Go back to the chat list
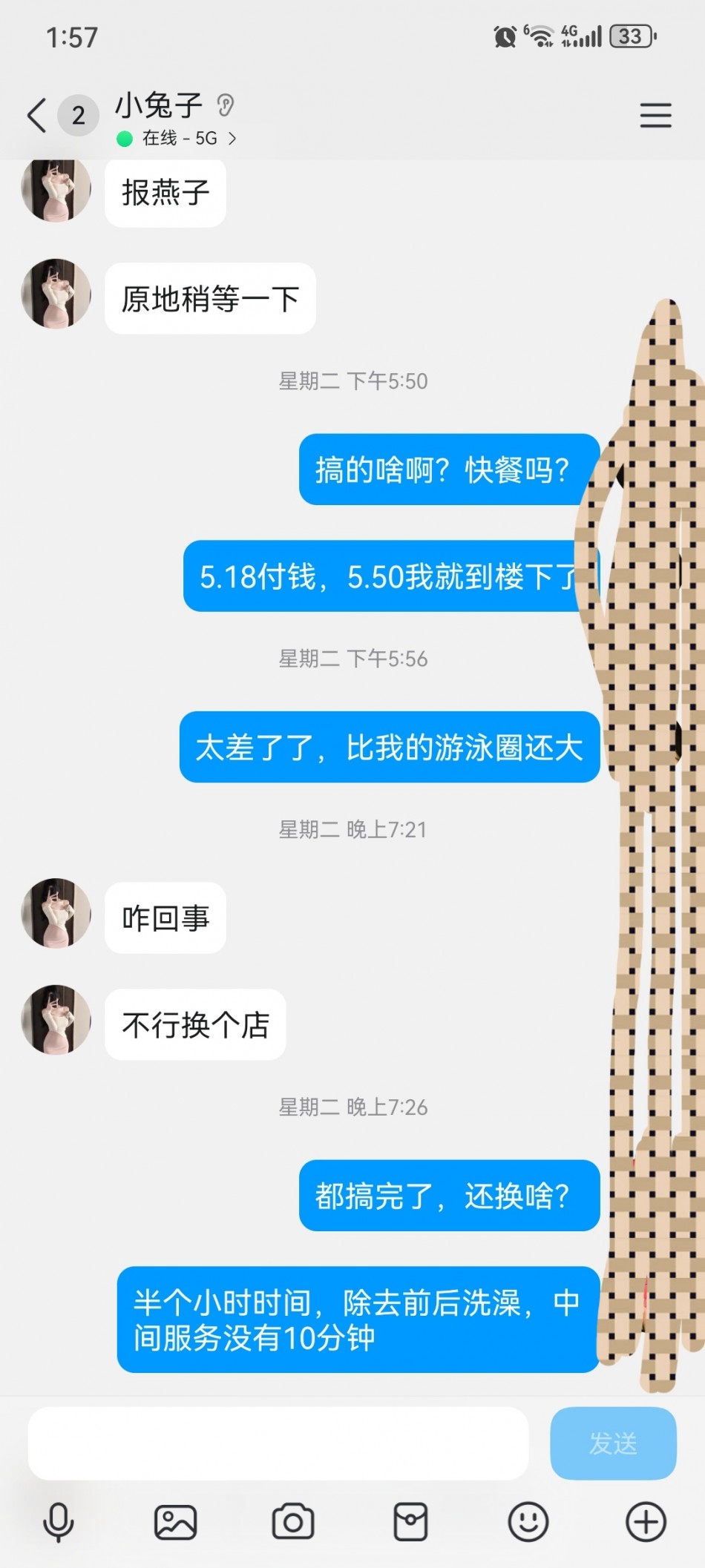The image size is (705, 1568). pyautogui.click(x=37, y=116)
